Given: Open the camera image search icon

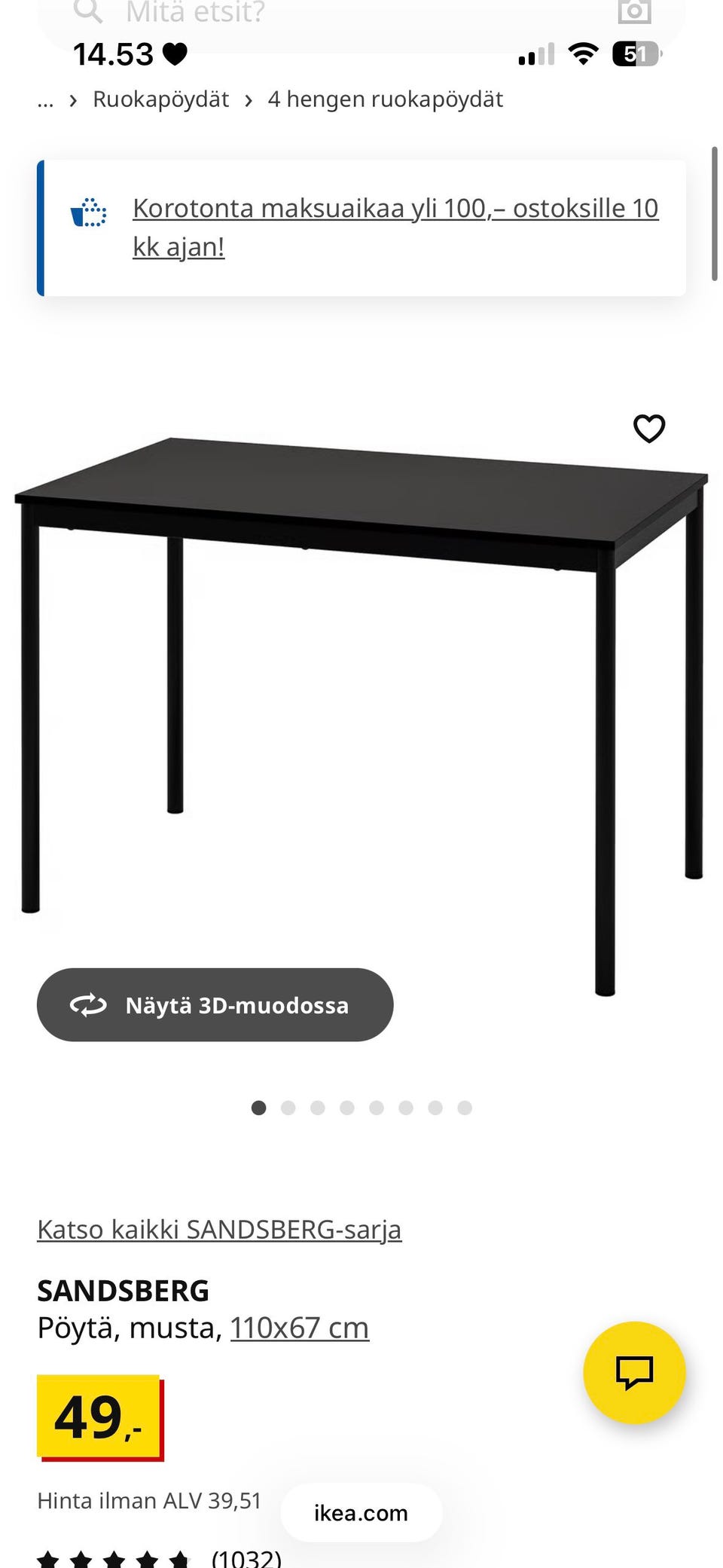Looking at the screenshot, I should point(633,11).
